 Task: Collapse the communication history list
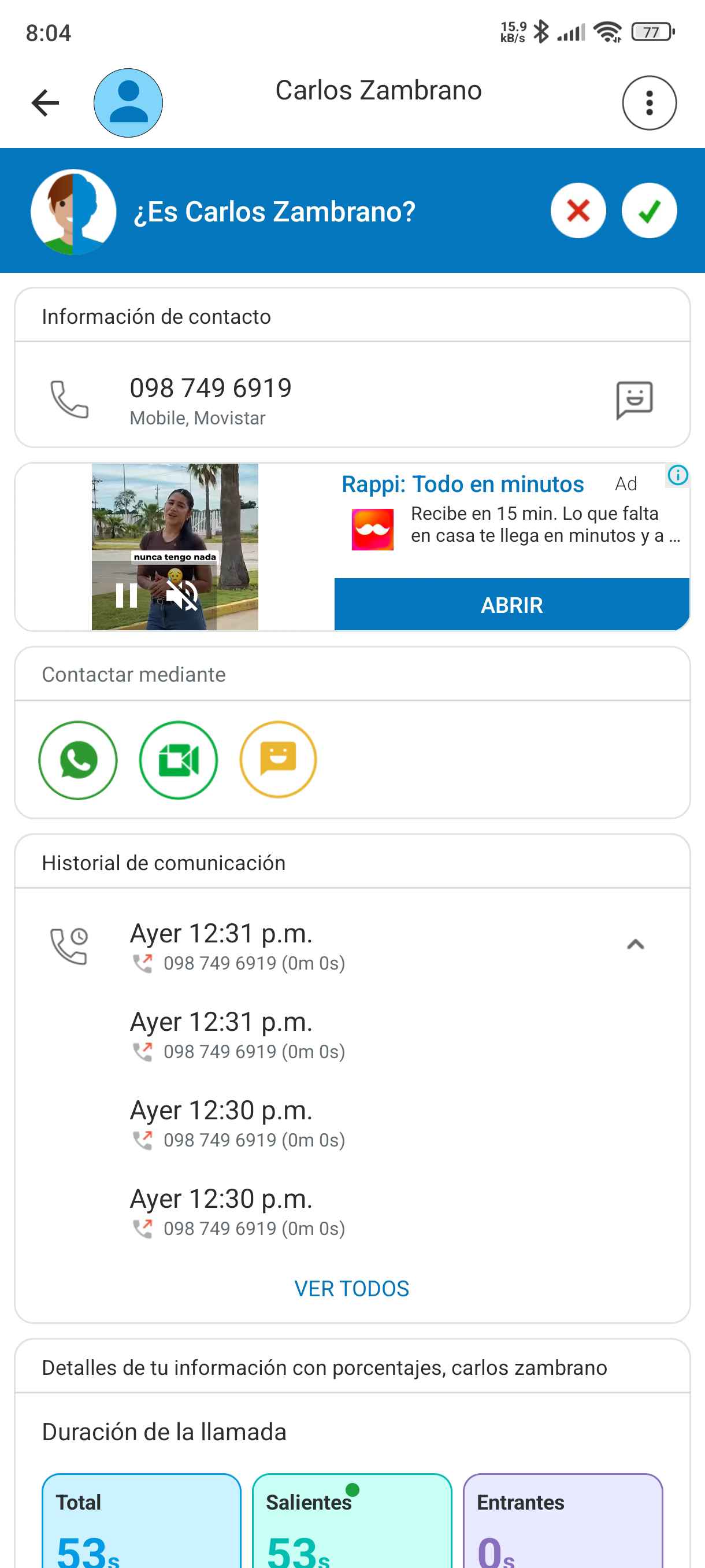pyautogui.click(x=635, y=944)
